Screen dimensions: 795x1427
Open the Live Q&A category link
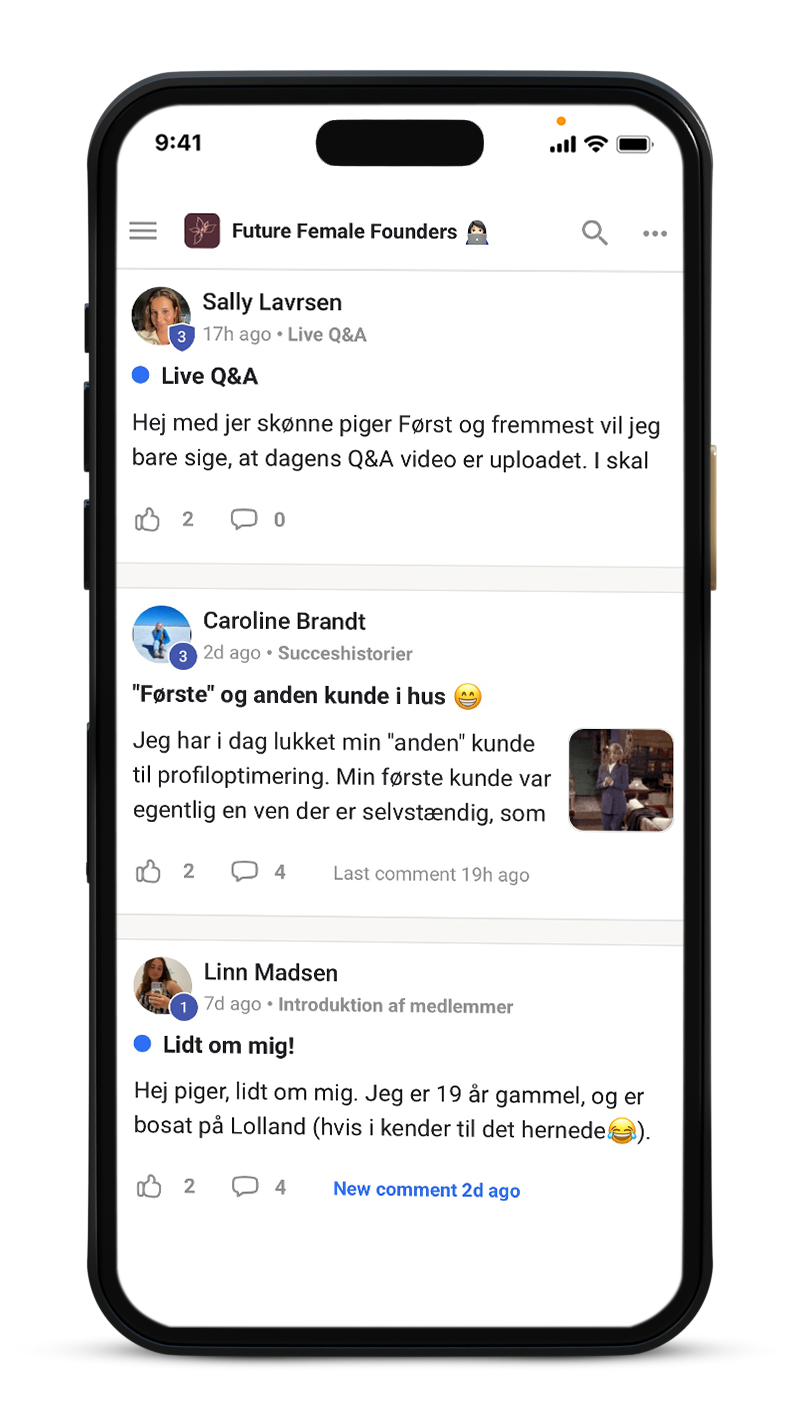(x=327, y=335)
